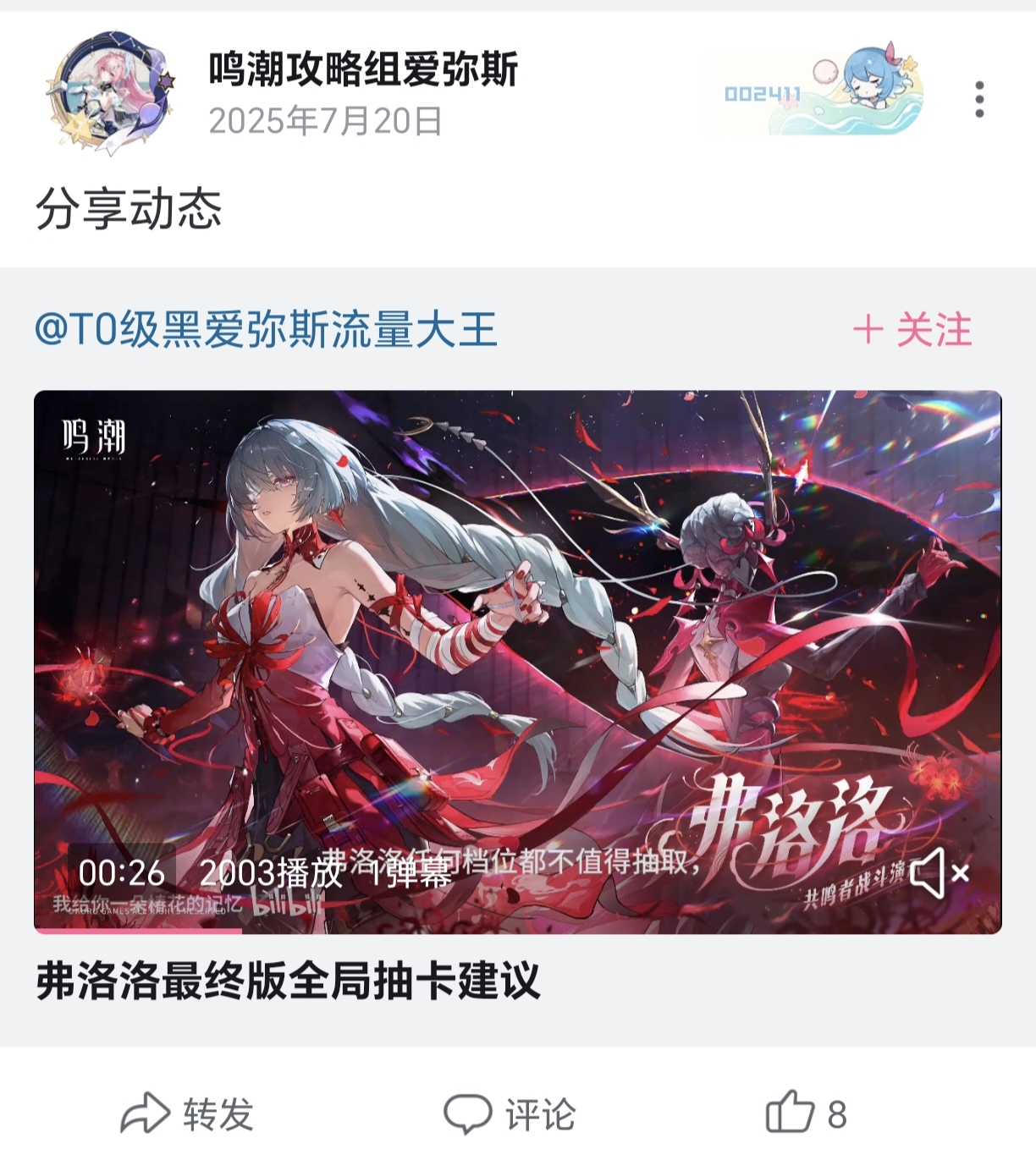Open video title 弗洛洛最终版全局抽卡建议
The width and height of the screenshot is (1036, 1149).
coord(288,981)
